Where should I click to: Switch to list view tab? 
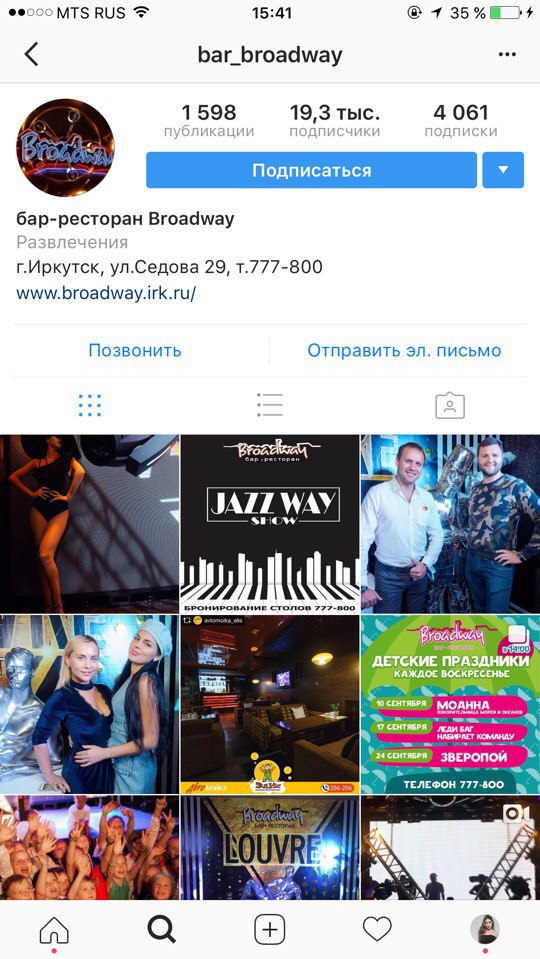270,405
